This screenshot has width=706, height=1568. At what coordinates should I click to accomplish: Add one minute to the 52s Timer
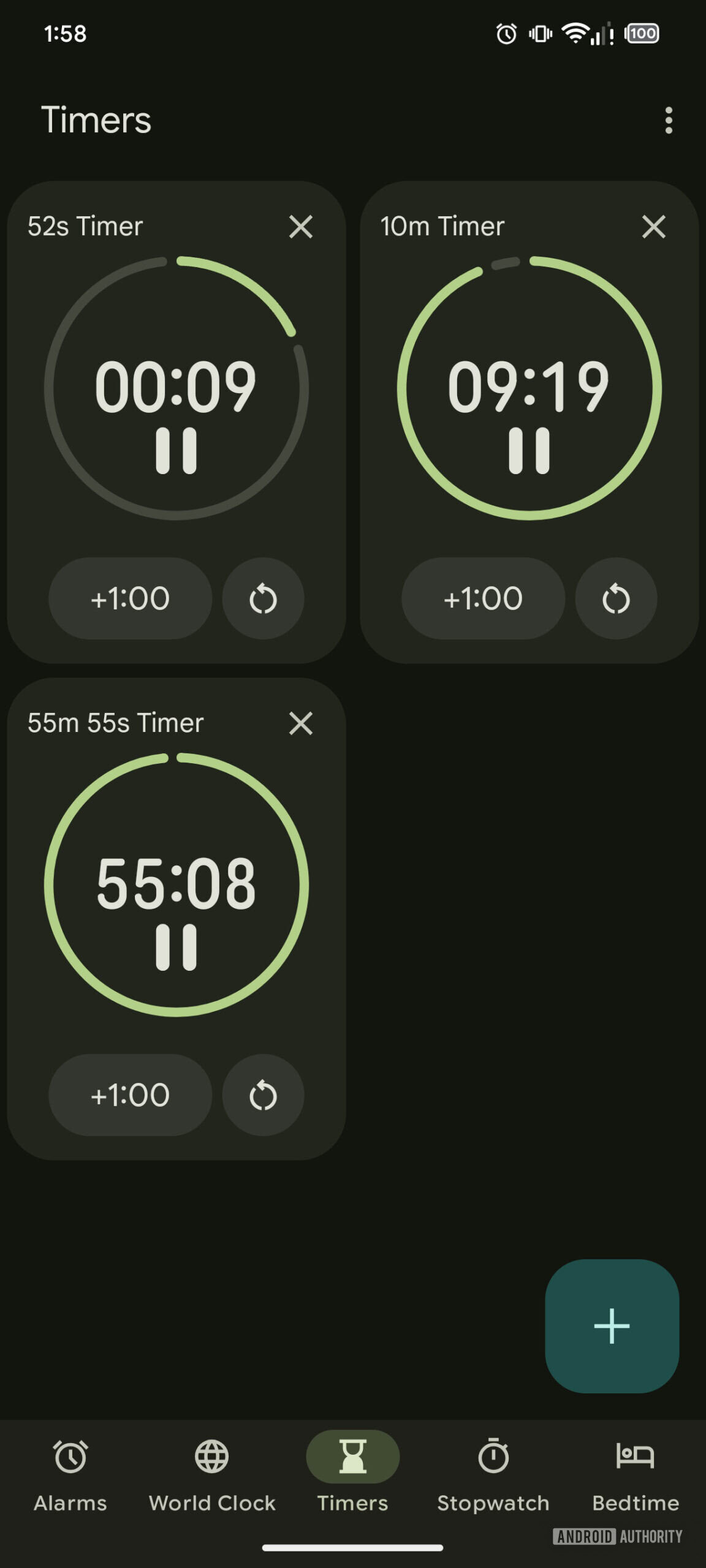(131, 598)
